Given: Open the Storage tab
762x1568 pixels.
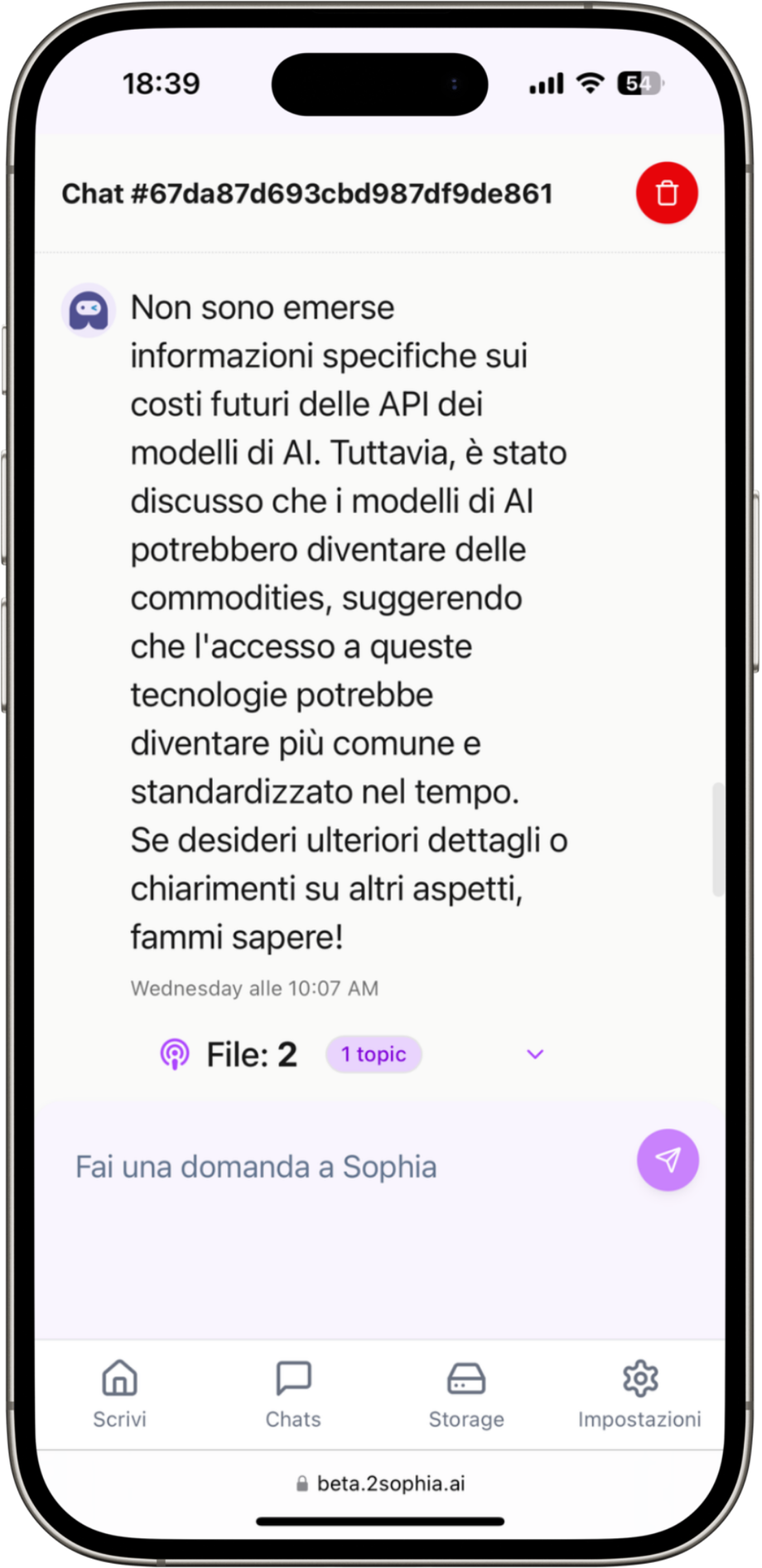Looking at the screenshot, I should (x=466, y=1394).
